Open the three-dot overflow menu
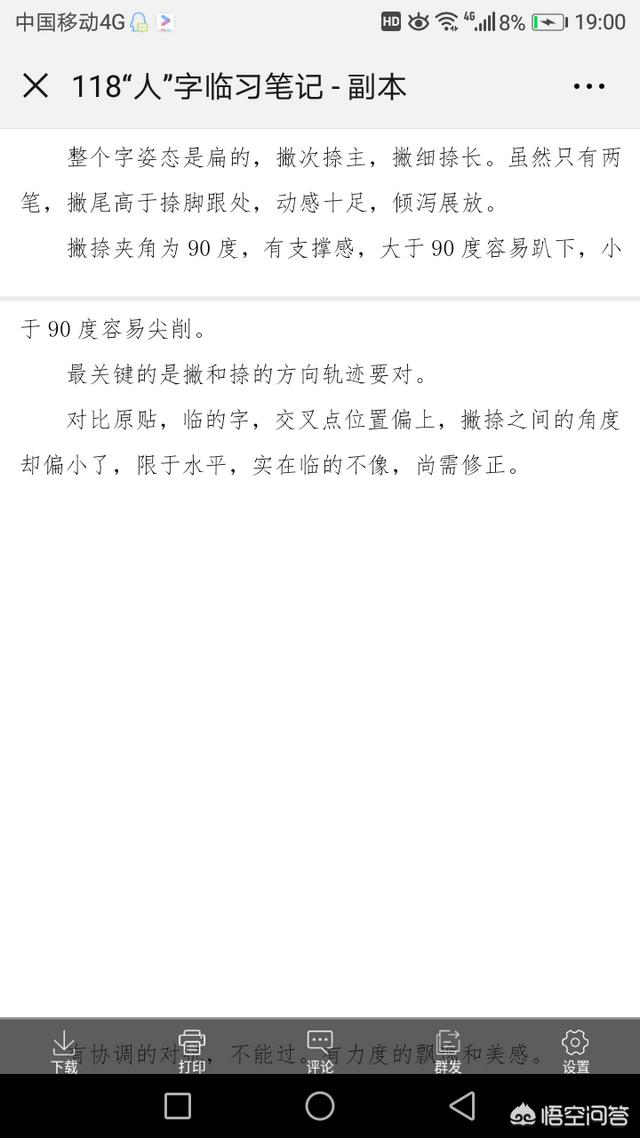The width and height of the screenshot is (640, 1138). [x=589, y=87]
